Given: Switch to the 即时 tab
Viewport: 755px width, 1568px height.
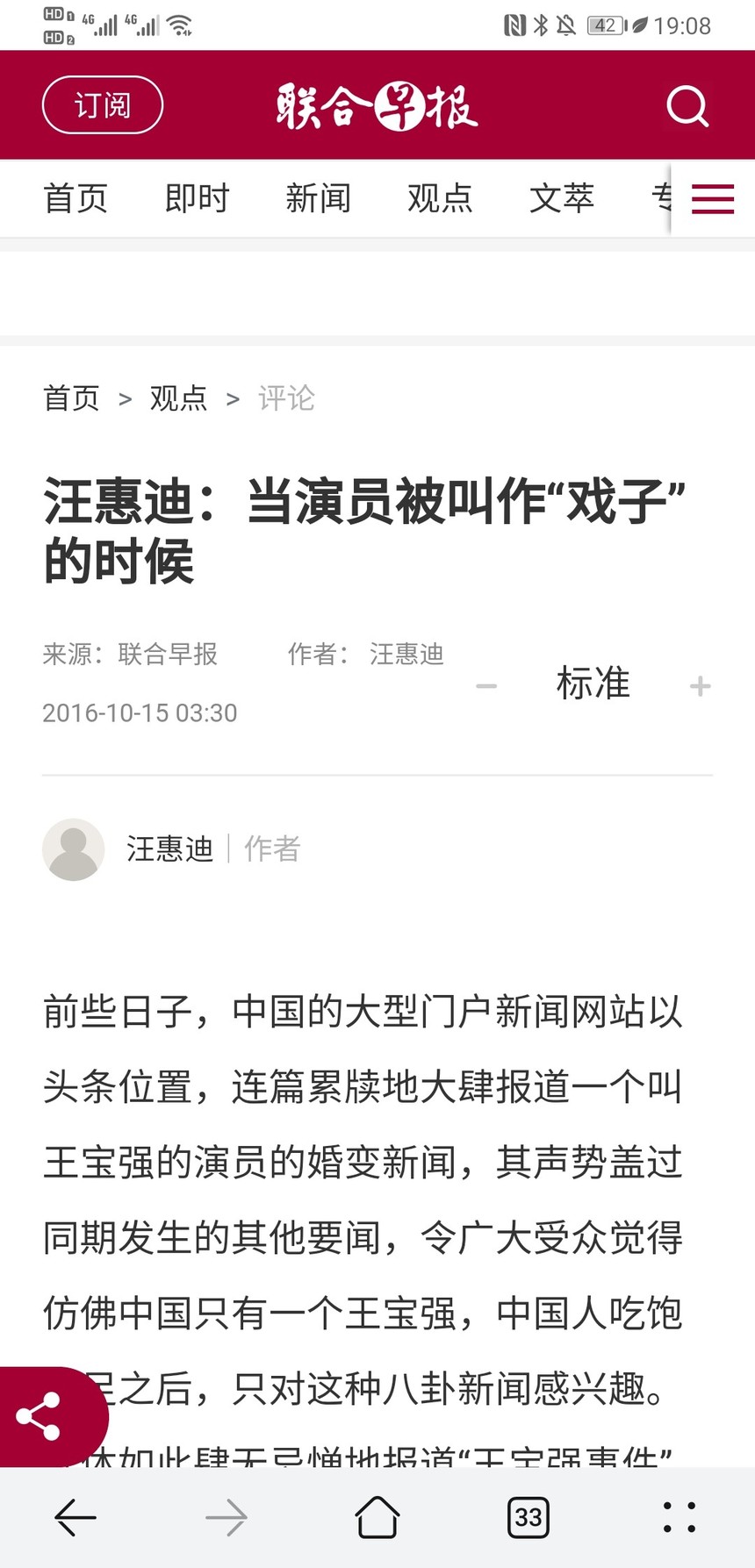Looking at the screenshot, I should 198,198.
